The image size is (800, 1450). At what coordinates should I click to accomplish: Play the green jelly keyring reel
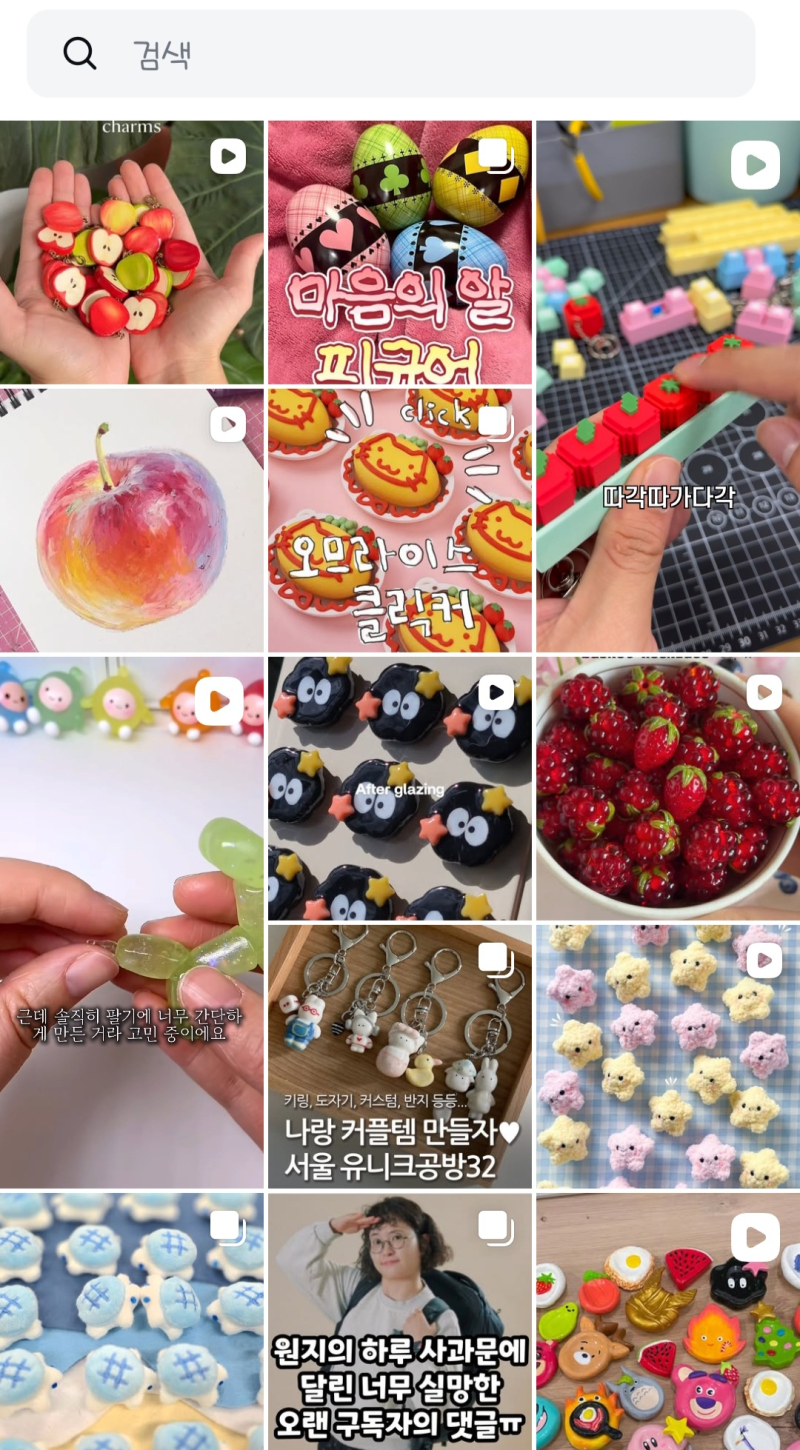(132, 923)
